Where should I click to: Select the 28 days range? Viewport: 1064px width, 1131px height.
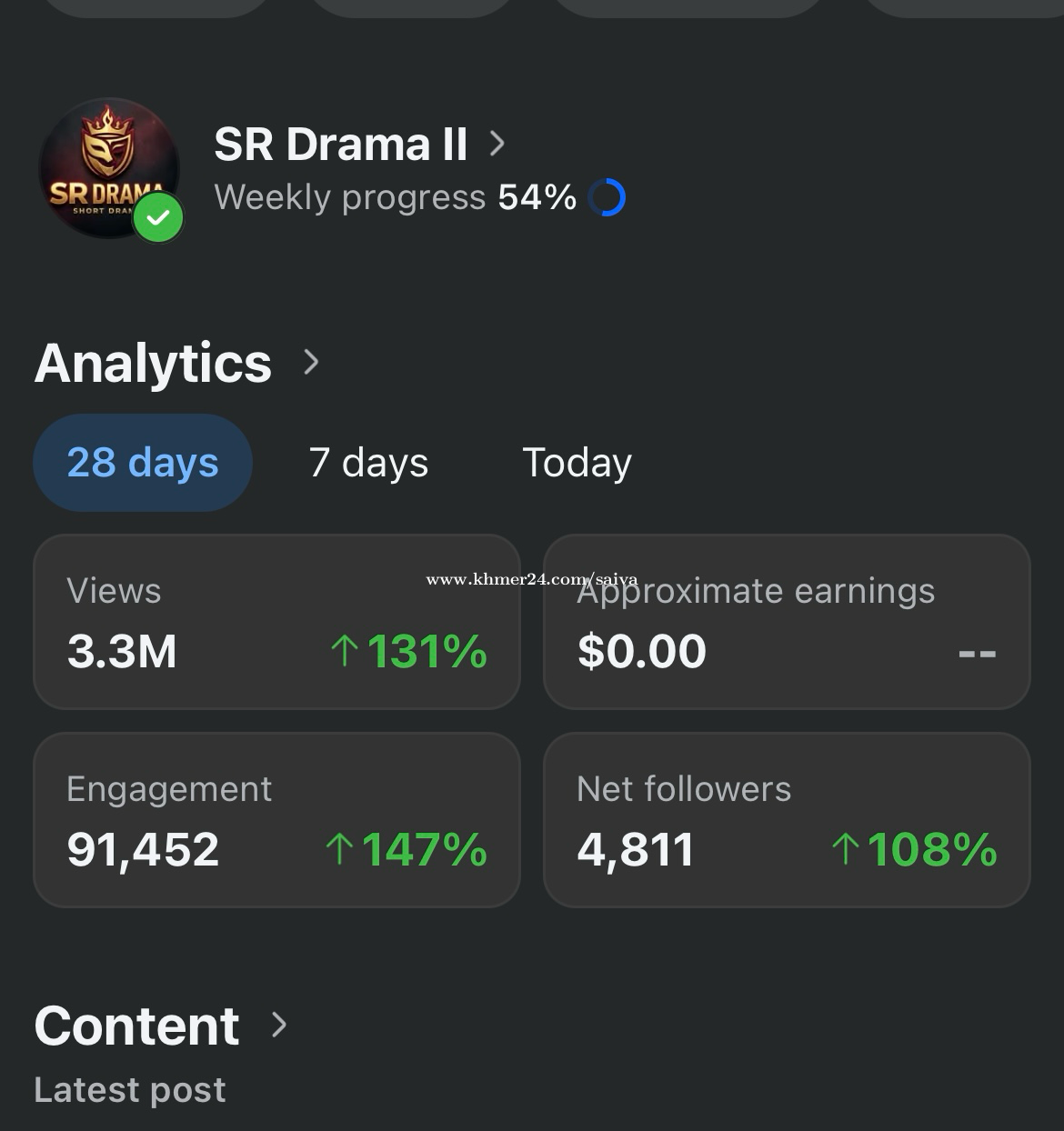(143, 462)
